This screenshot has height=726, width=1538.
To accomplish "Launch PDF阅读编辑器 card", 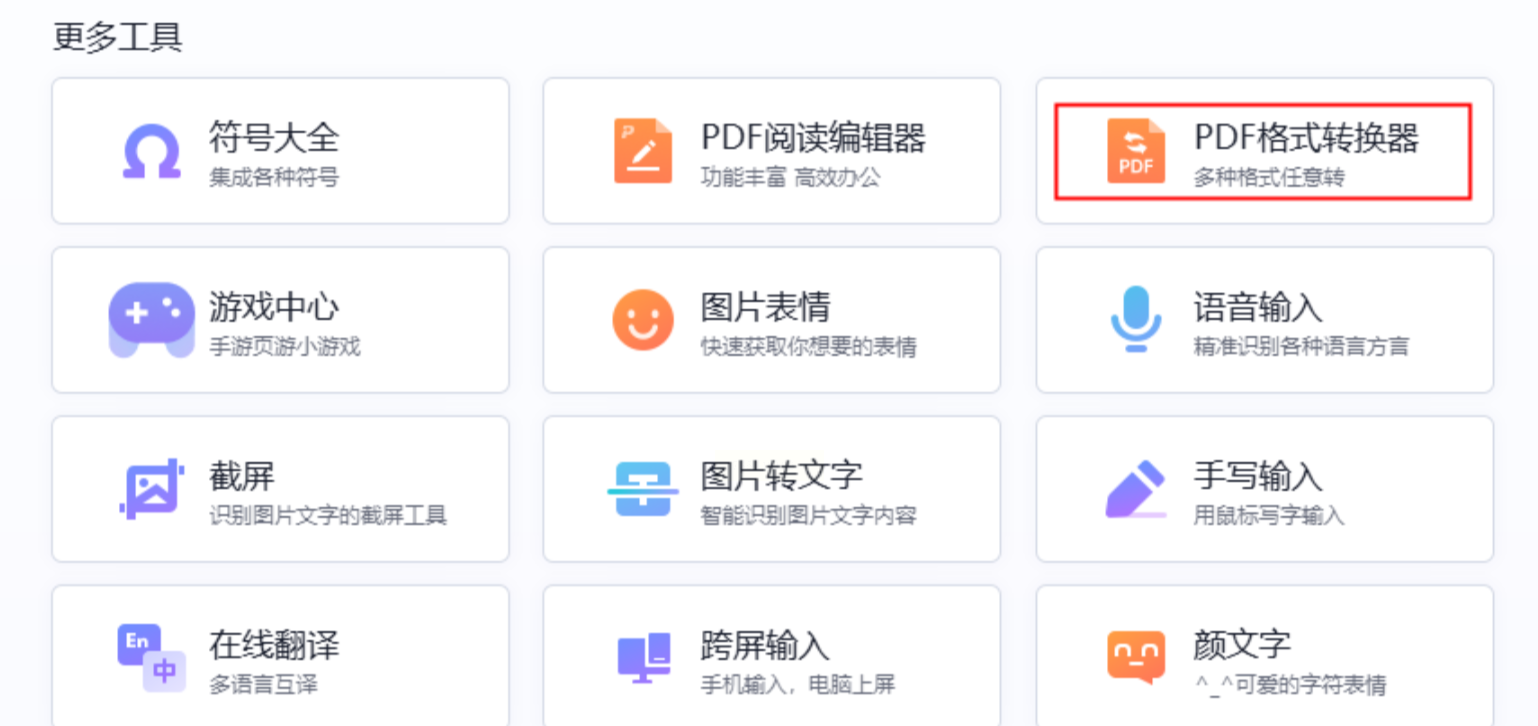I will 771,151.
